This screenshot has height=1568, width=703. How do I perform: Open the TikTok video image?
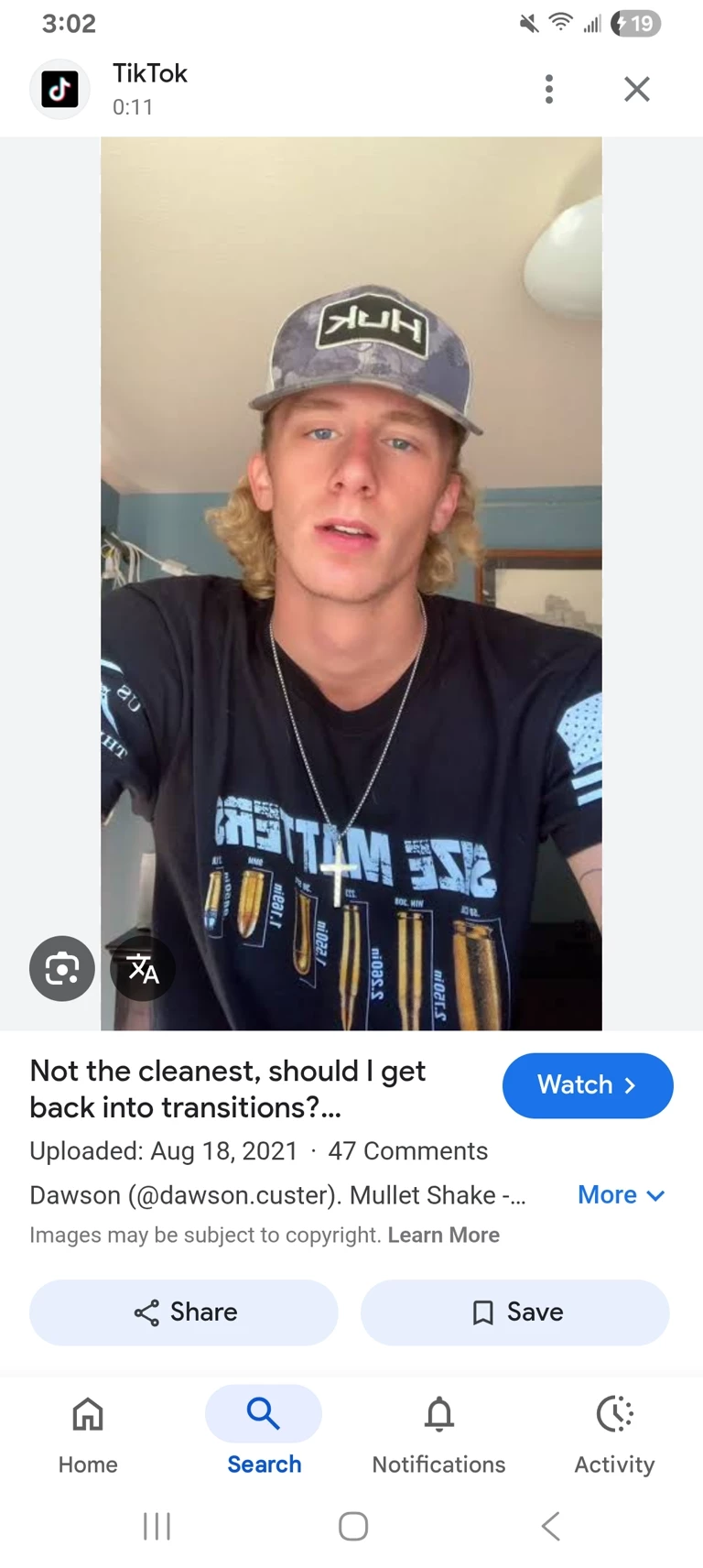351,583
